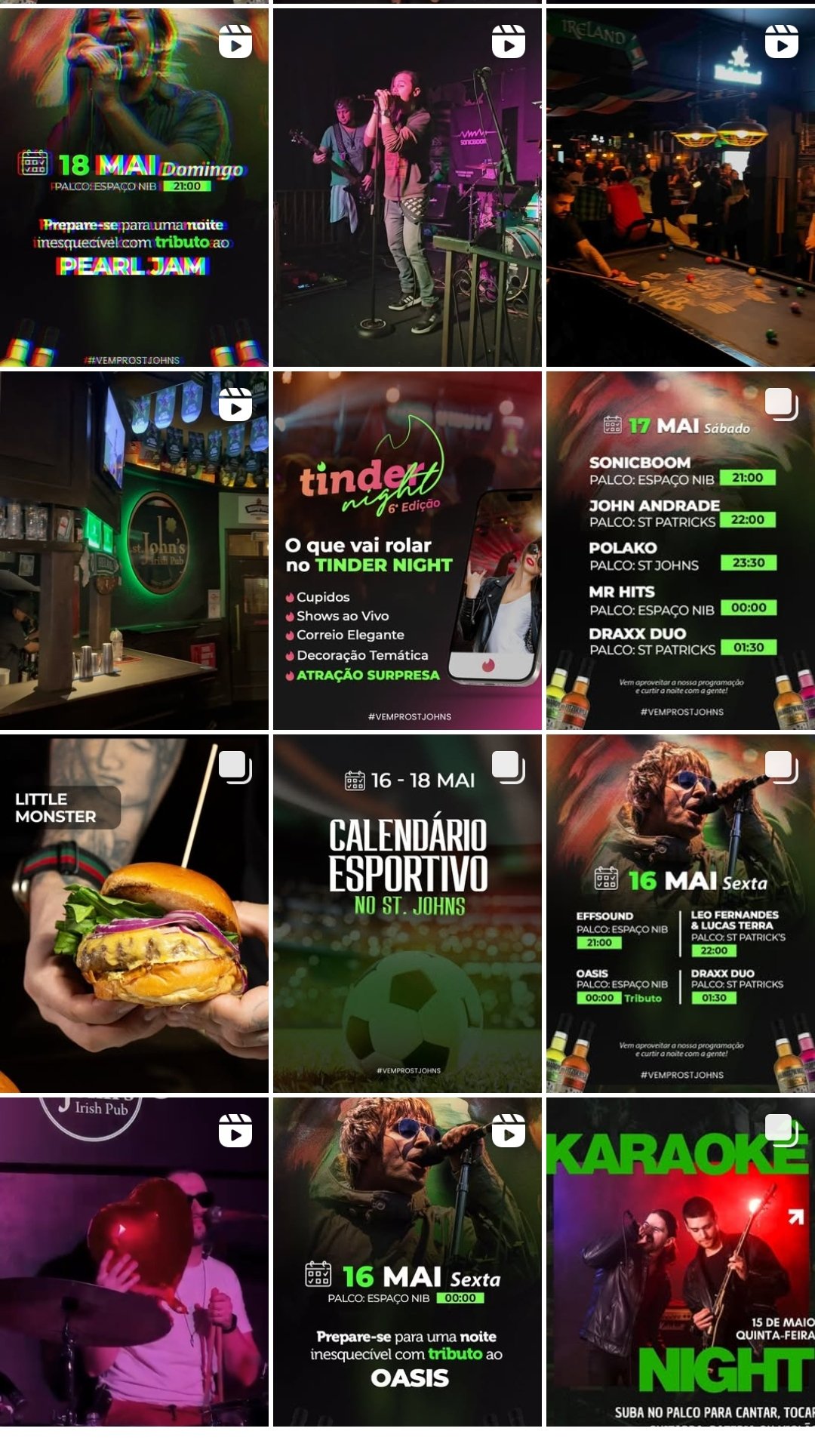Open the pool table bar reel
Screen dimensions: 815x1456
pos(681,187)
